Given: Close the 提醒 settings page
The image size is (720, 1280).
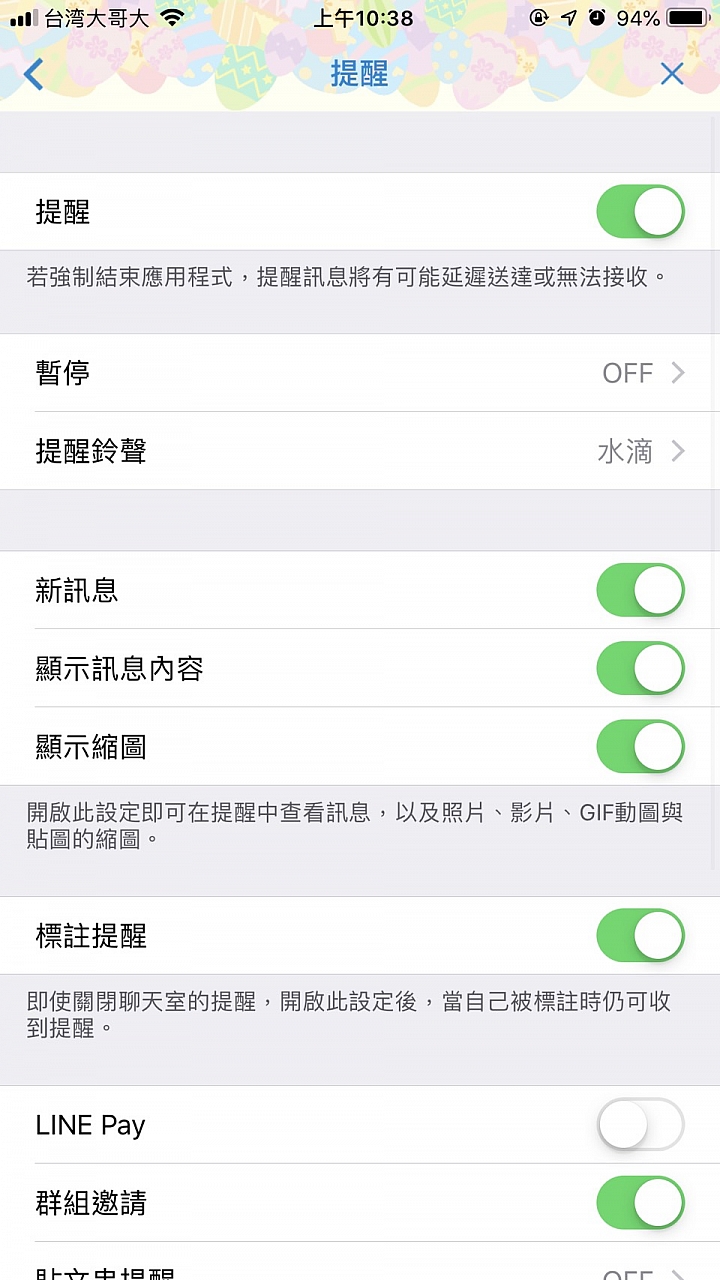Looking at the screenshot, I should 672,74.
